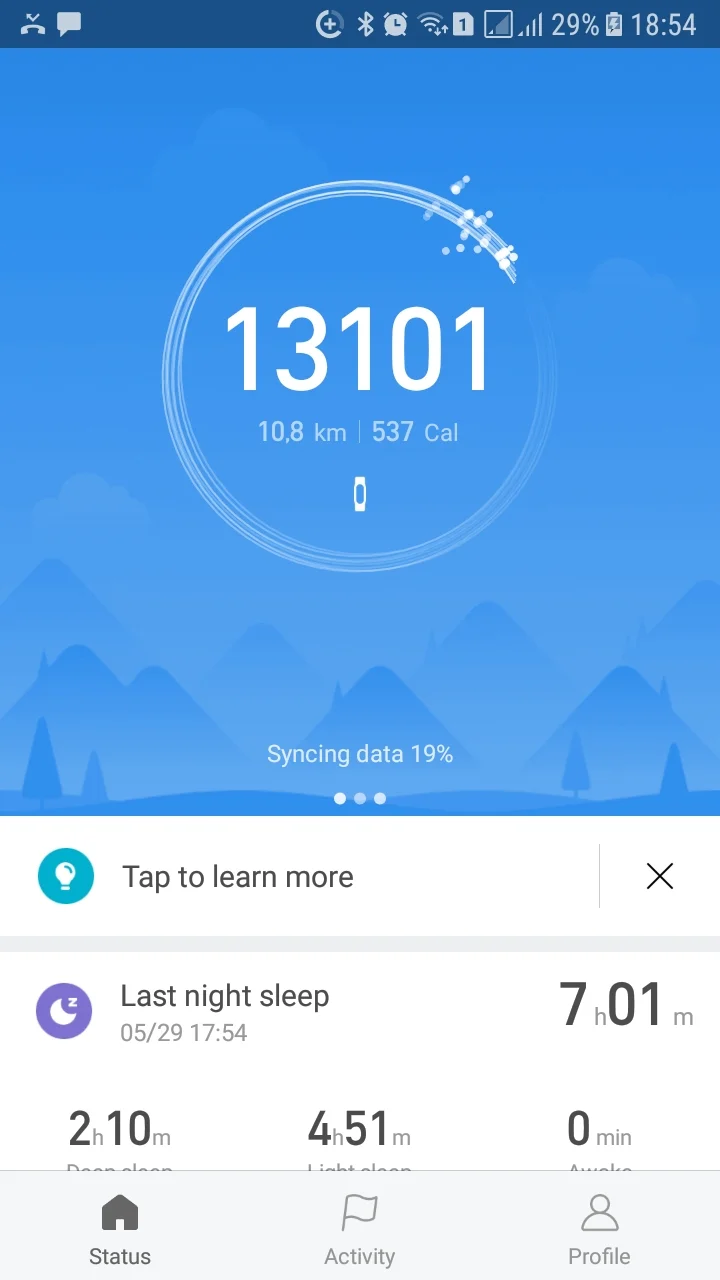Select the first page indicator dot
720x1280 pixels.
click(340, 798)
